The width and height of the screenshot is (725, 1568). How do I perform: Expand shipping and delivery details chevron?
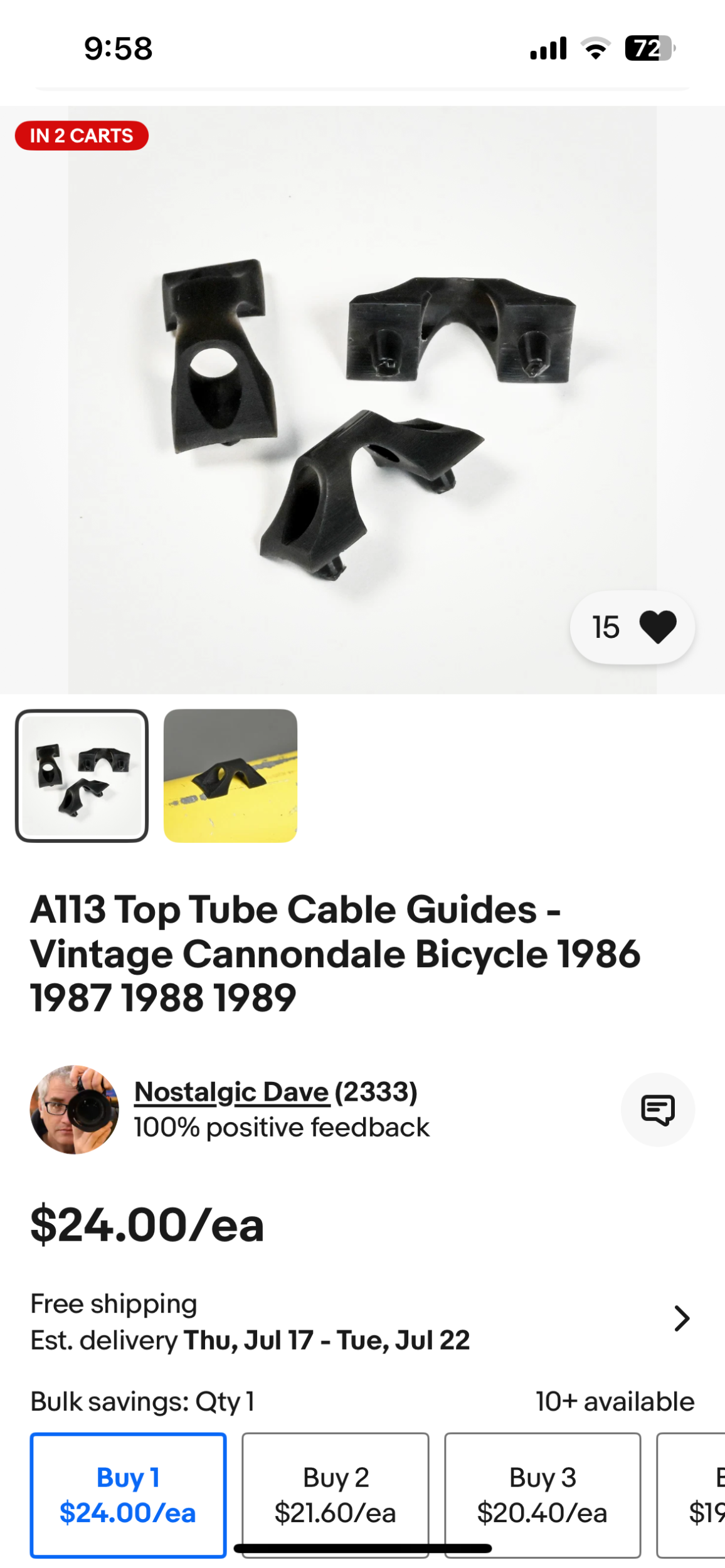682,1318
